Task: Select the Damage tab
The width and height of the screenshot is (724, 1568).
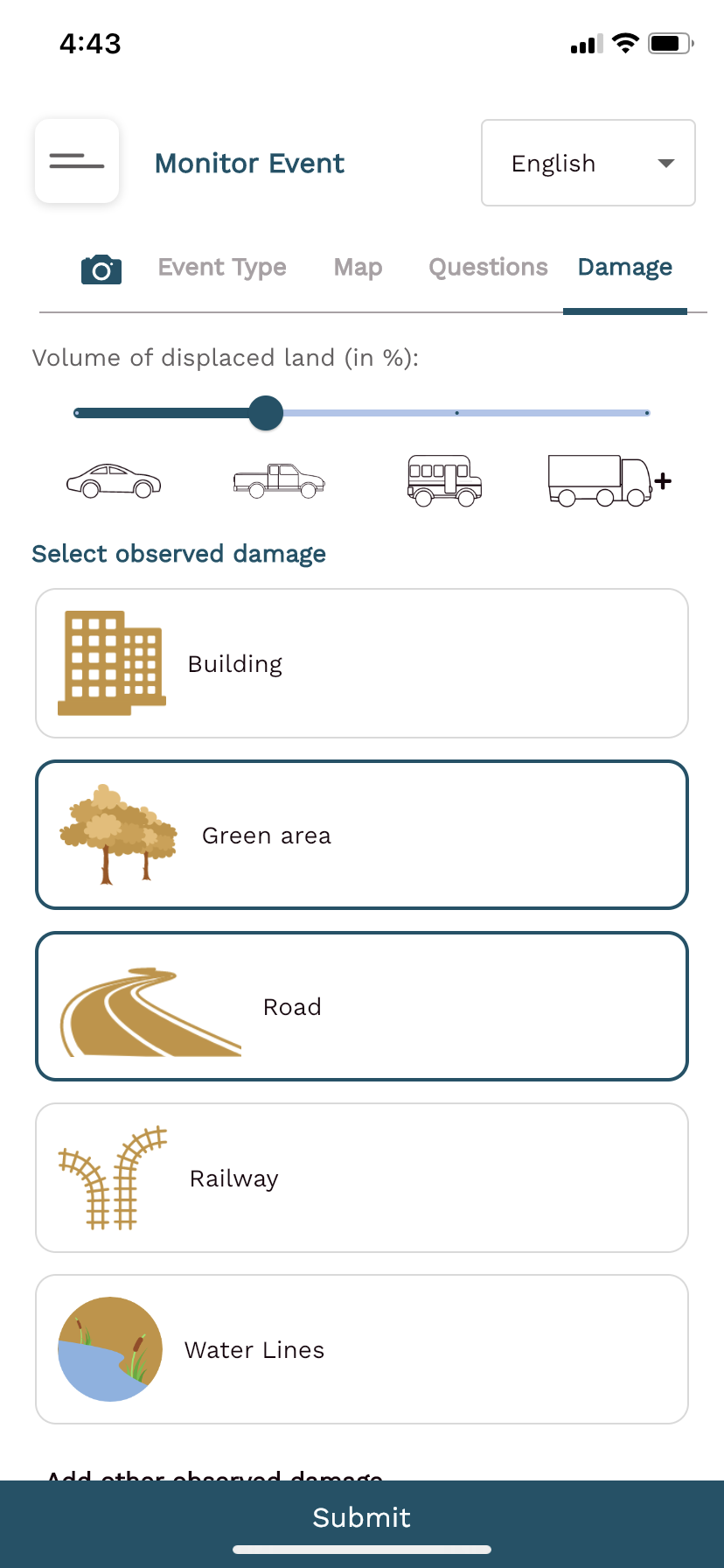Action: click(x=625, y=268)
